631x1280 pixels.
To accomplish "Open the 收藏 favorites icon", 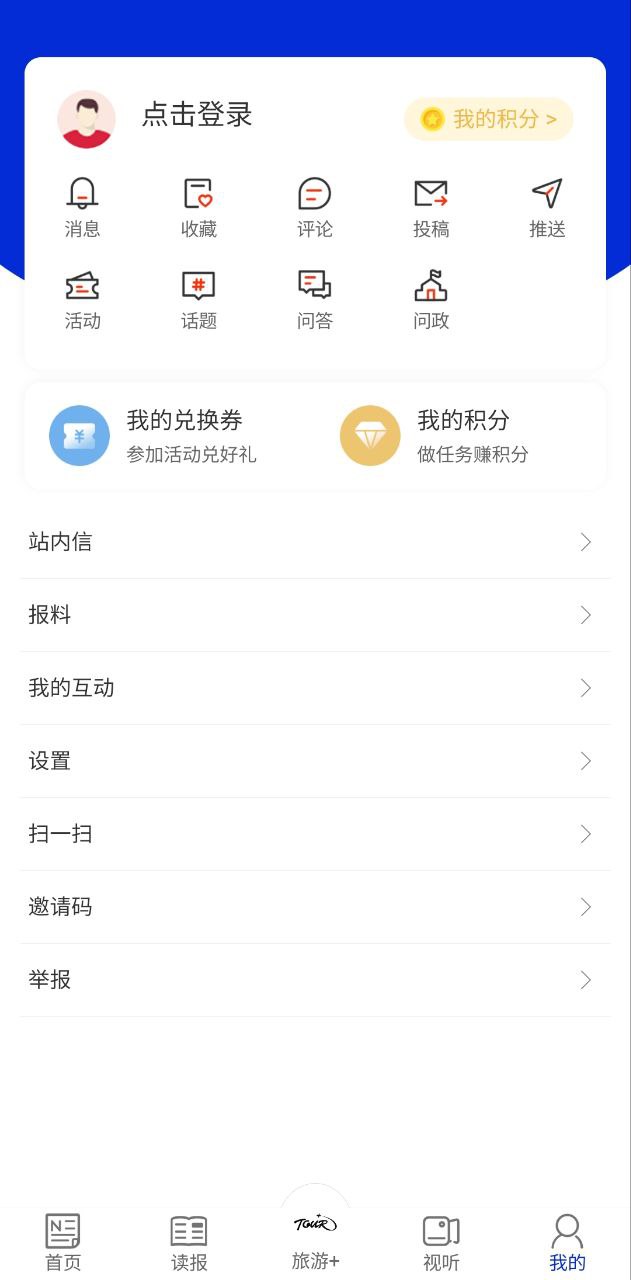I will [198, 208].
